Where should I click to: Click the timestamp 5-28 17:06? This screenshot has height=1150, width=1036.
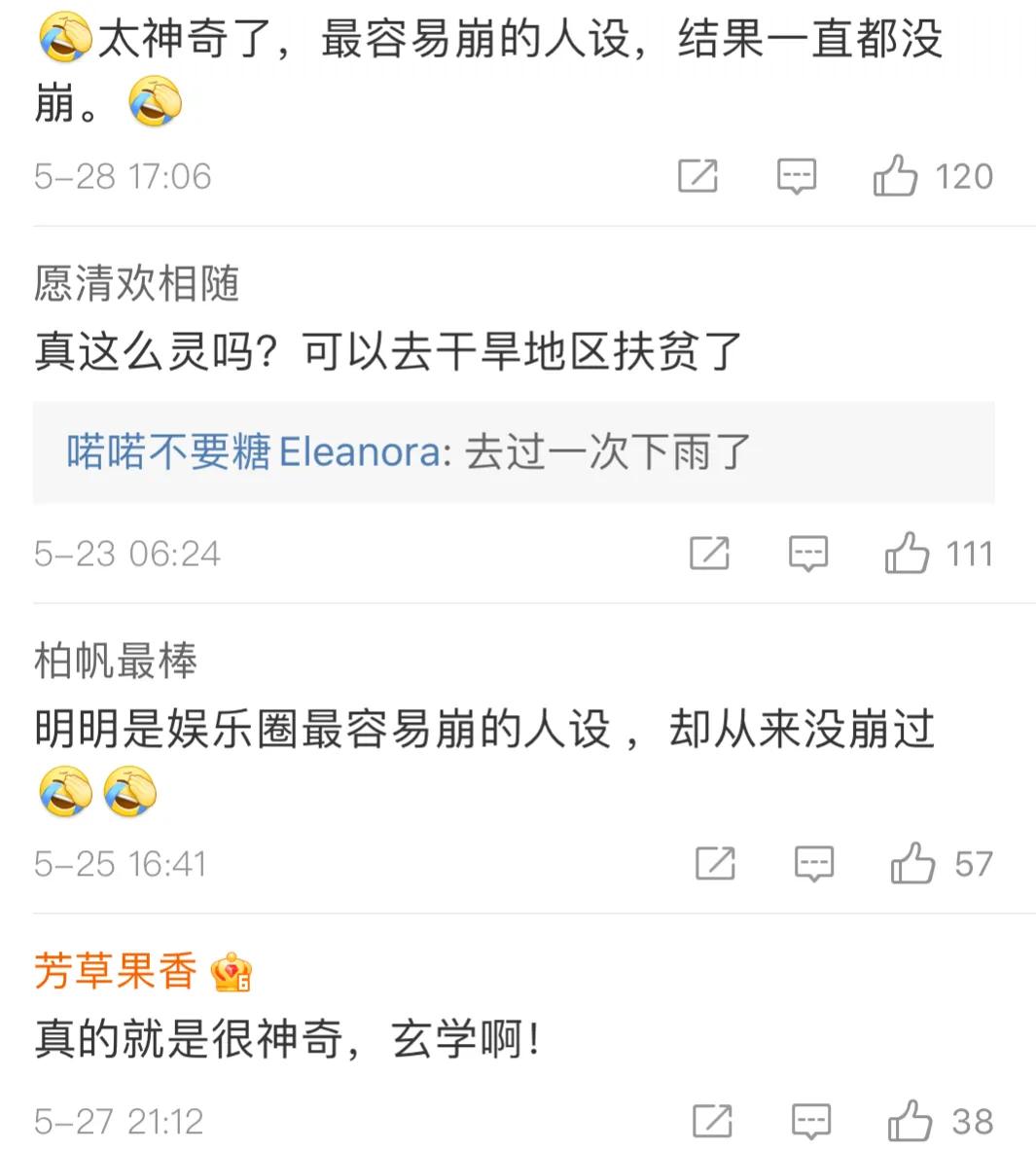tap(122, 176)
